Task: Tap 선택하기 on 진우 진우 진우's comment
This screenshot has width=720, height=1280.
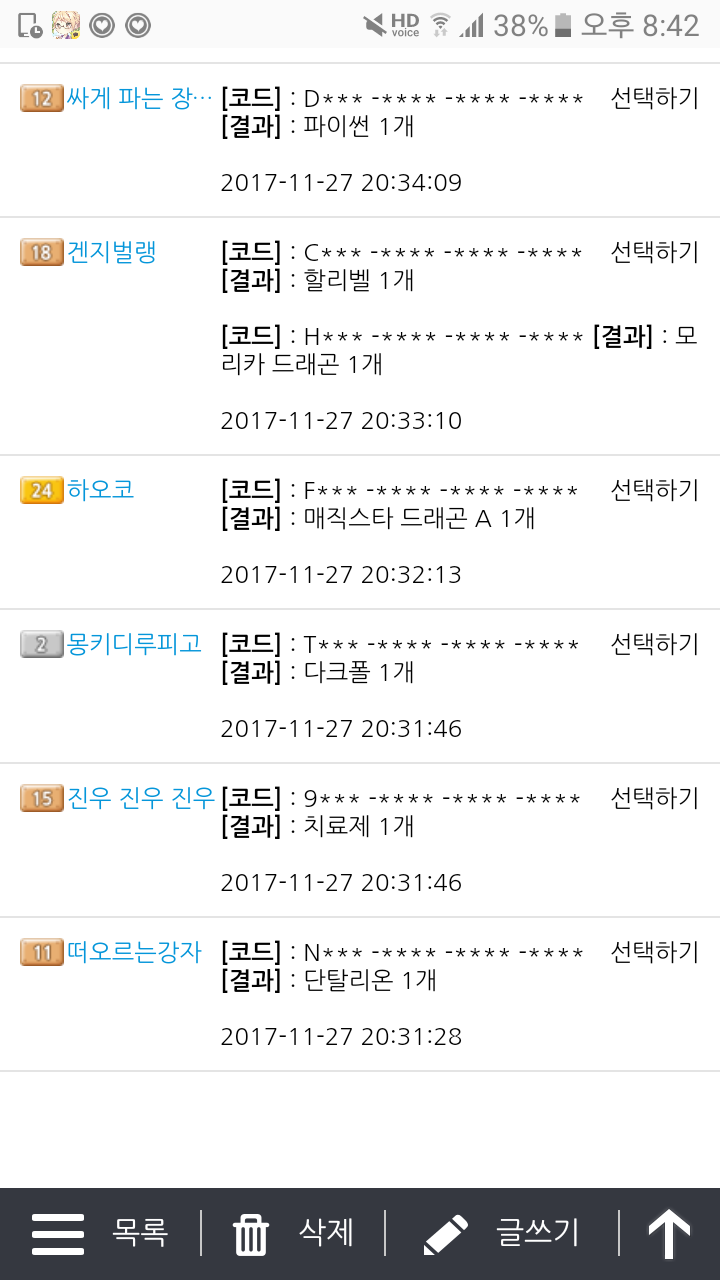Action: pyautogui.click(x=654, y=798)
